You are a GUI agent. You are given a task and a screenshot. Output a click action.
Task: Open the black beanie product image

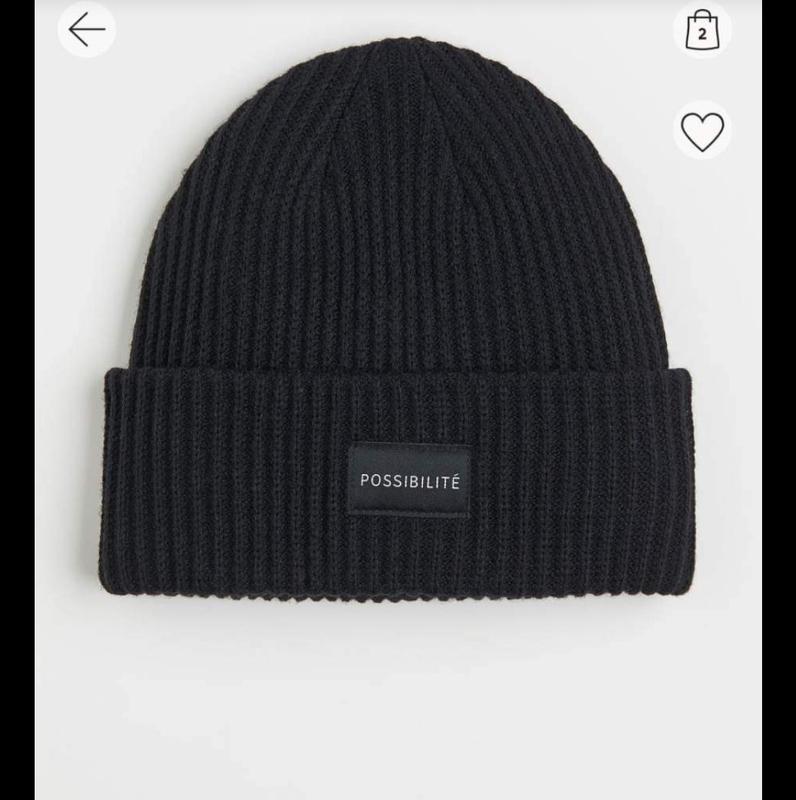click(x=396, y=330)
